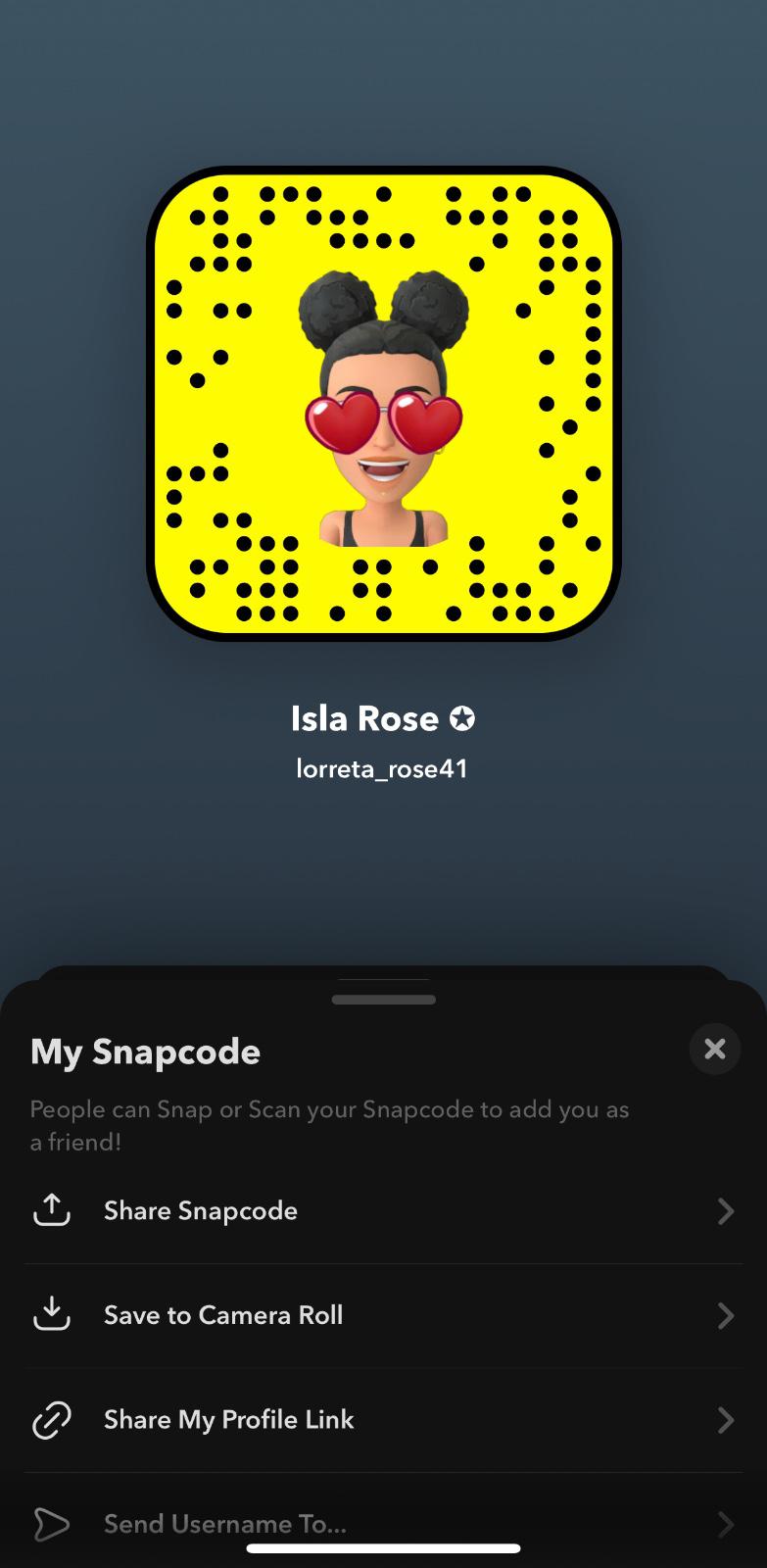Choose Send Username To... option
This screenshot has width=767, height=1568.
point(382,1523)
